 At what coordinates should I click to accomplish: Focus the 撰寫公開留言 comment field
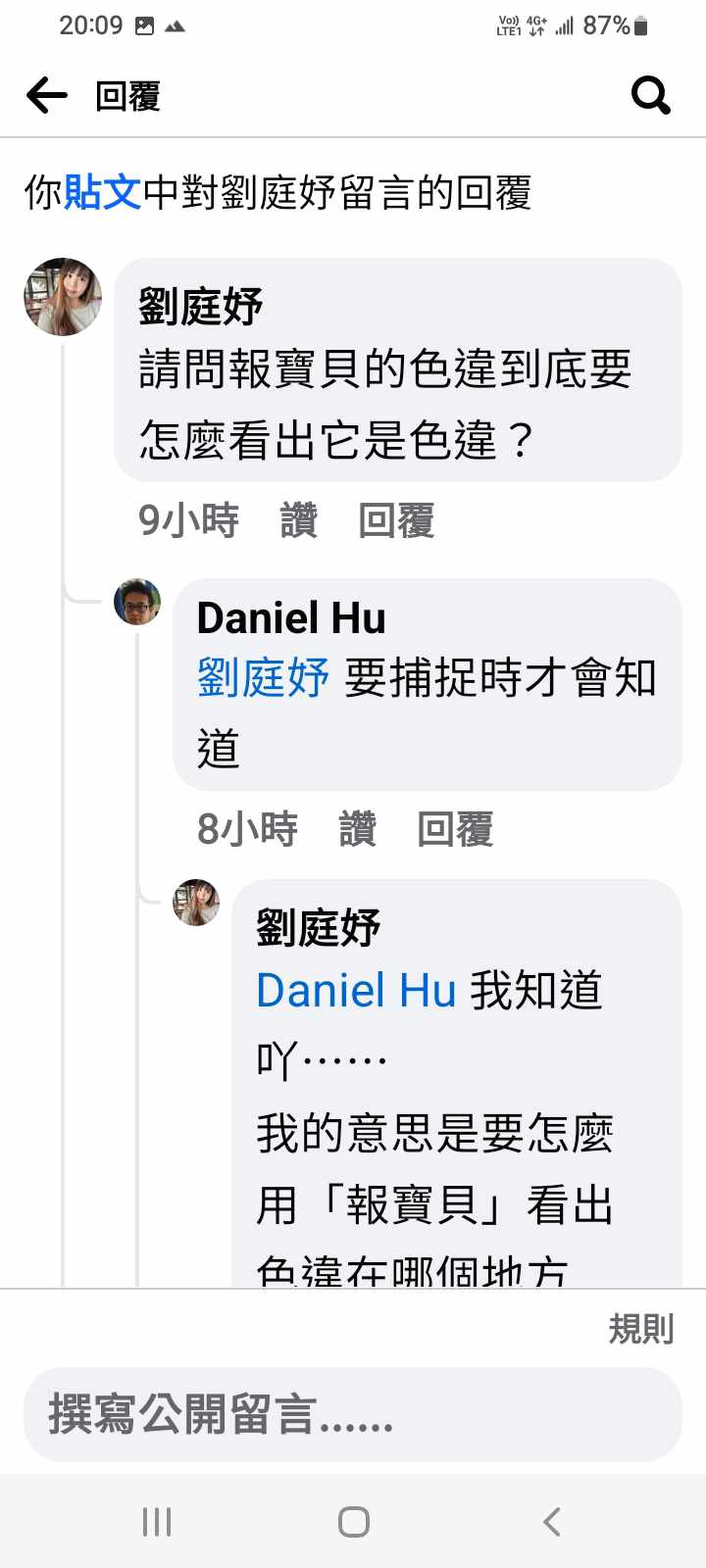[x=353, y=1415]
